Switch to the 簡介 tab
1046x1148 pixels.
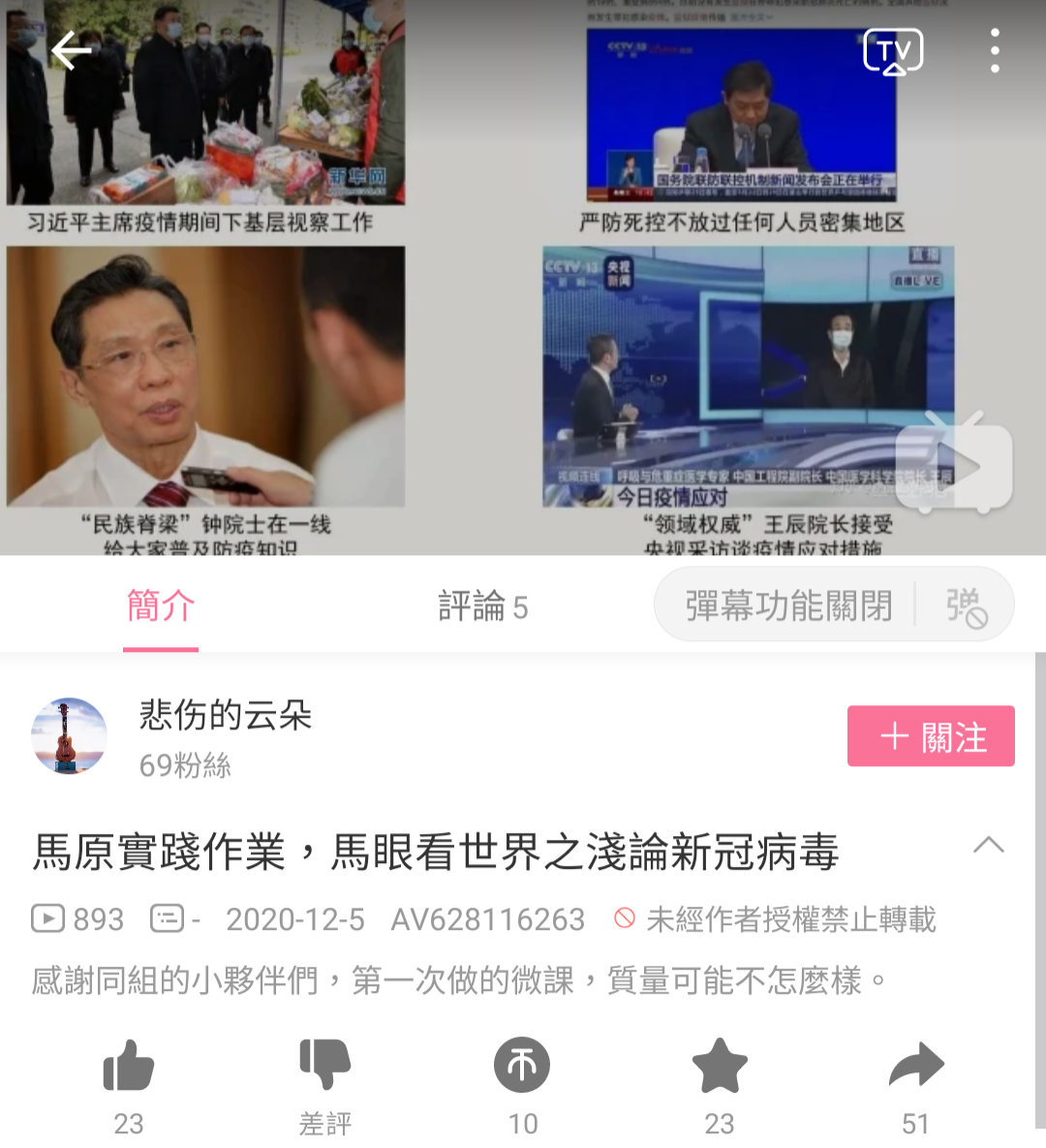pyautogui.click(x=161, y=606)
